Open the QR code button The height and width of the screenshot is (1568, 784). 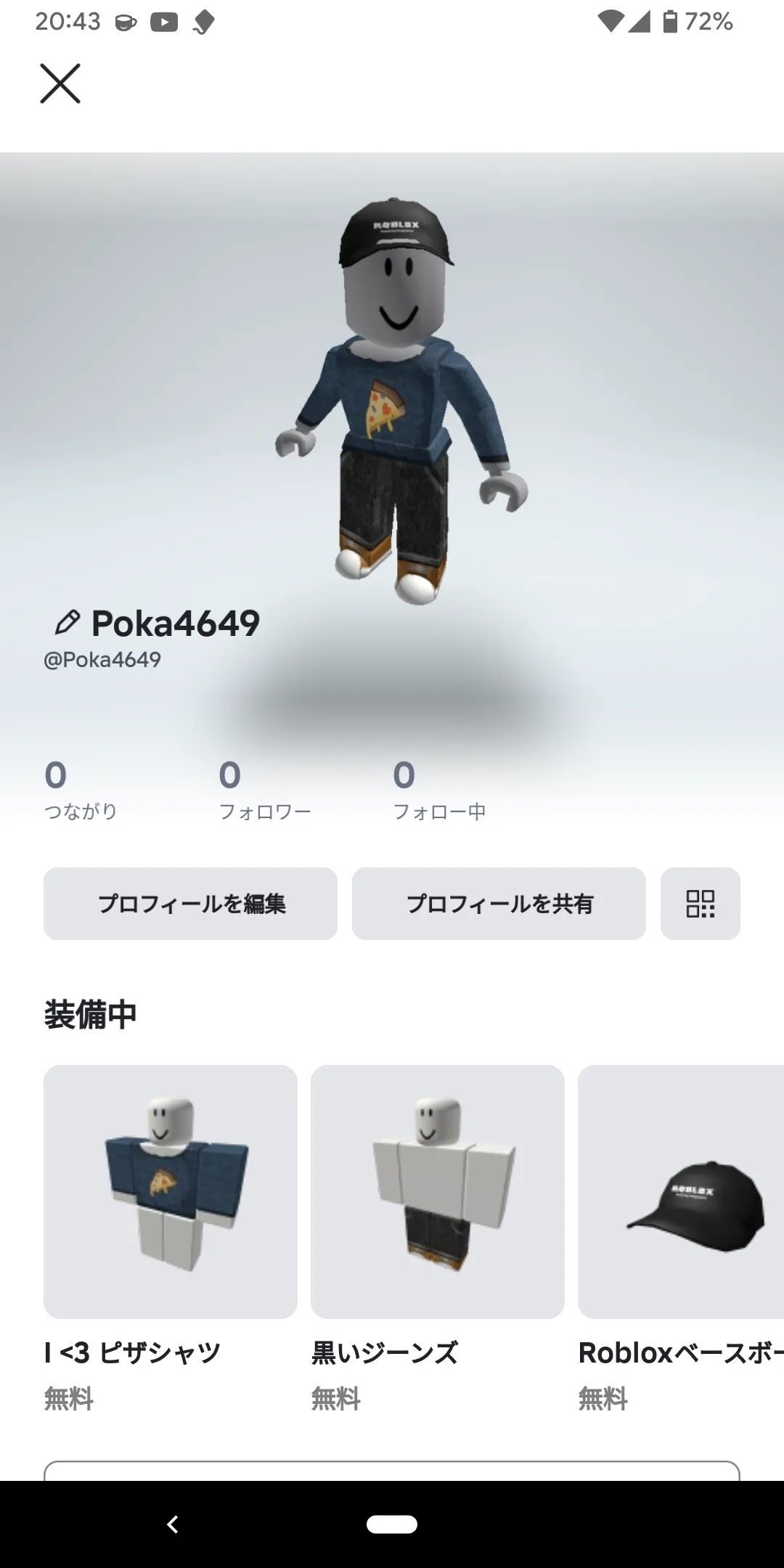700,904
